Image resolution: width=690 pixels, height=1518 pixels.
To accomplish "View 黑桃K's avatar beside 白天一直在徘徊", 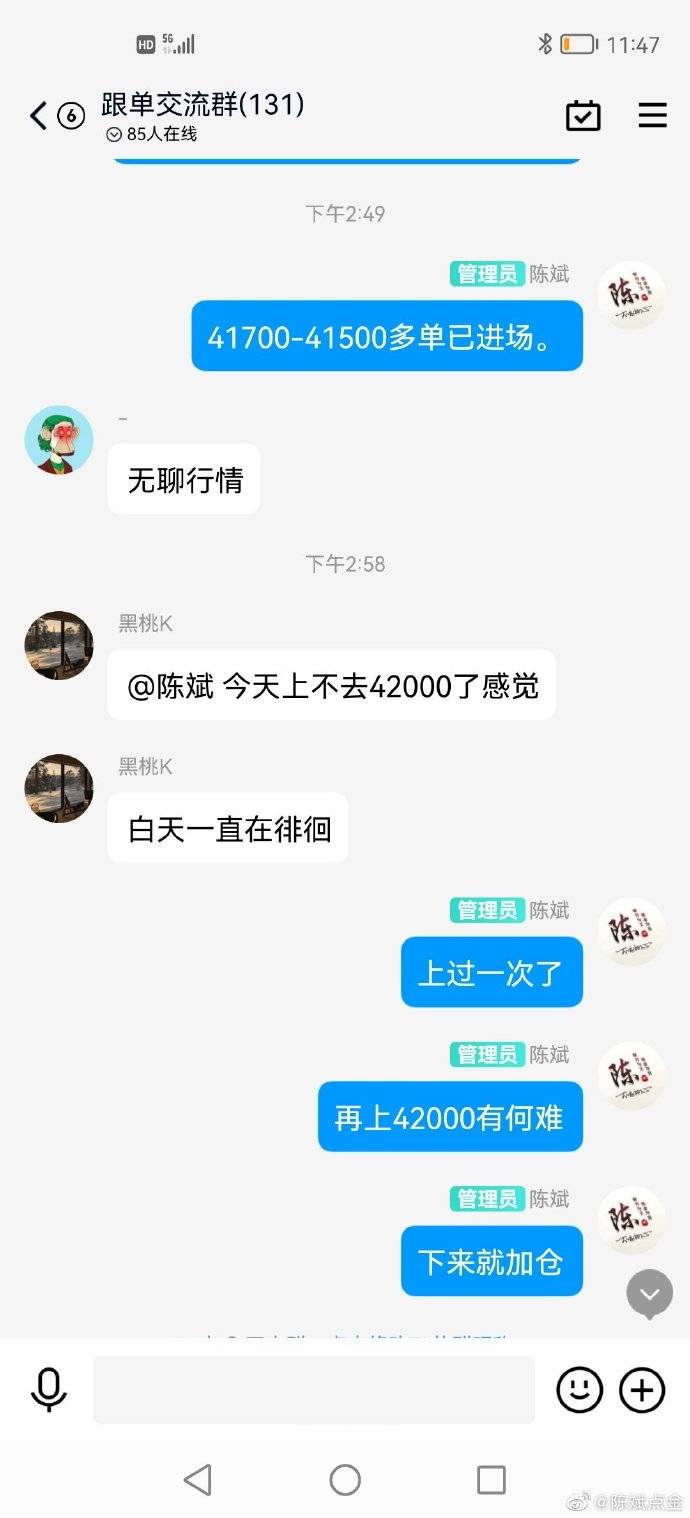I will coord(59,788).
